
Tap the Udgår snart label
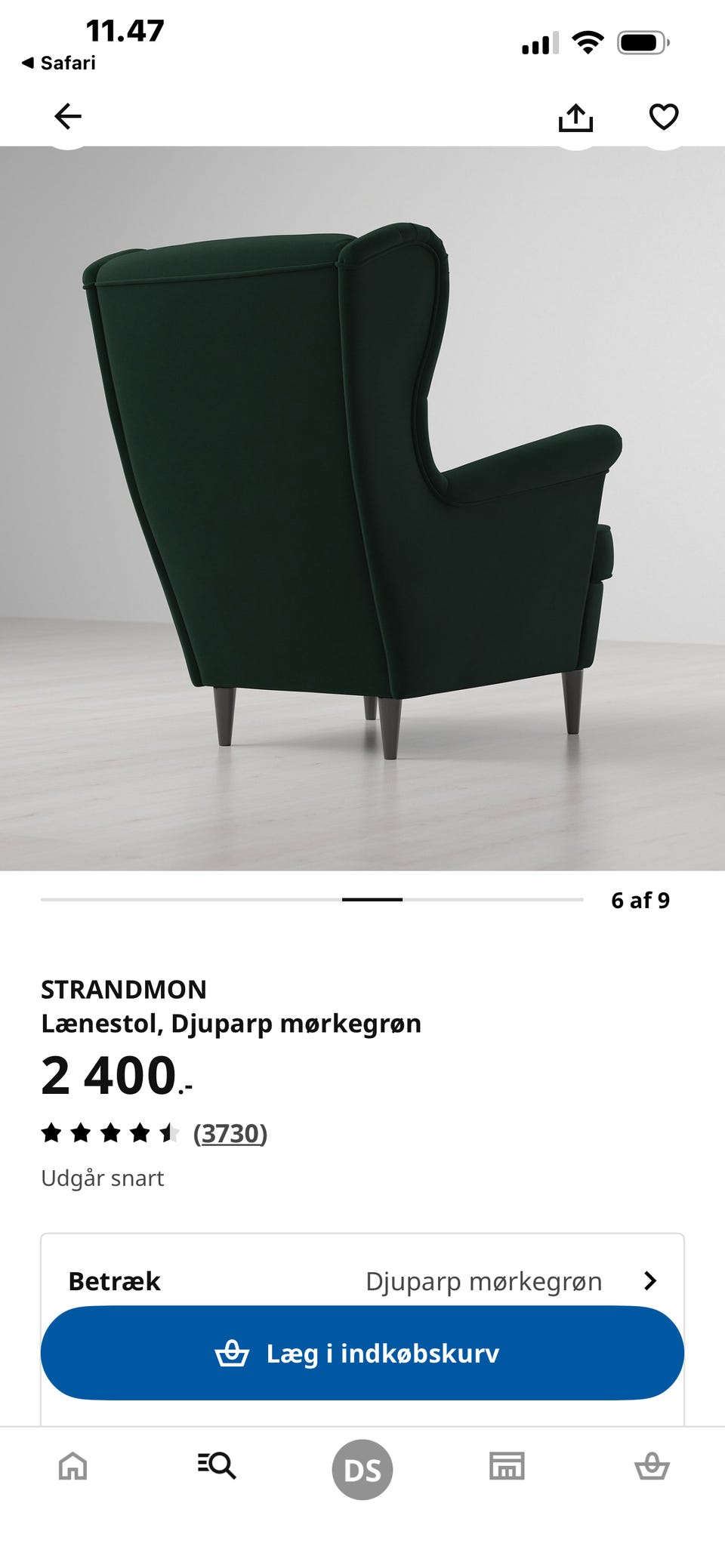point(103,1178)
